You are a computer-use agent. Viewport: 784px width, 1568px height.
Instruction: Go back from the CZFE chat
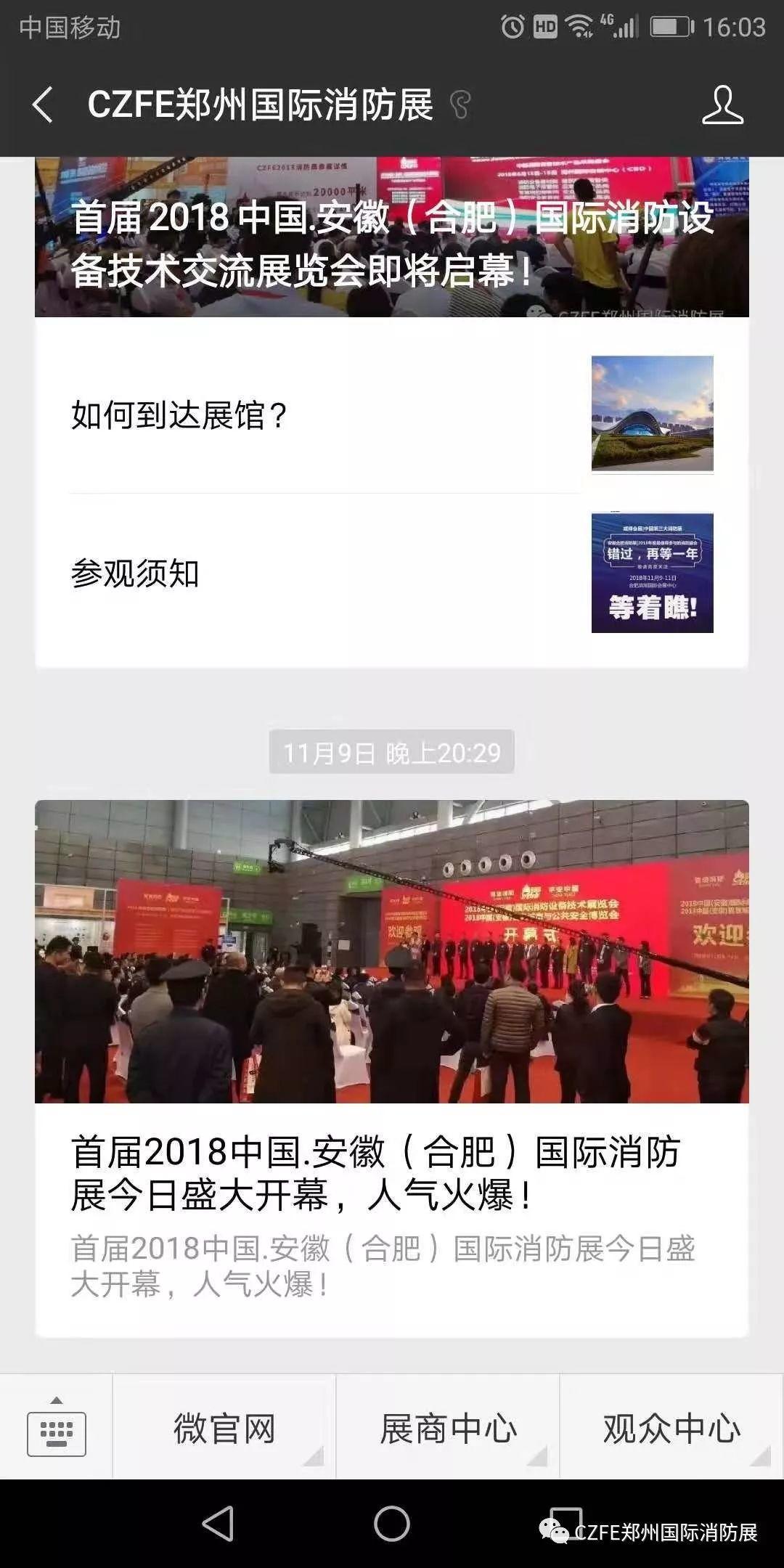pos(43,105)
